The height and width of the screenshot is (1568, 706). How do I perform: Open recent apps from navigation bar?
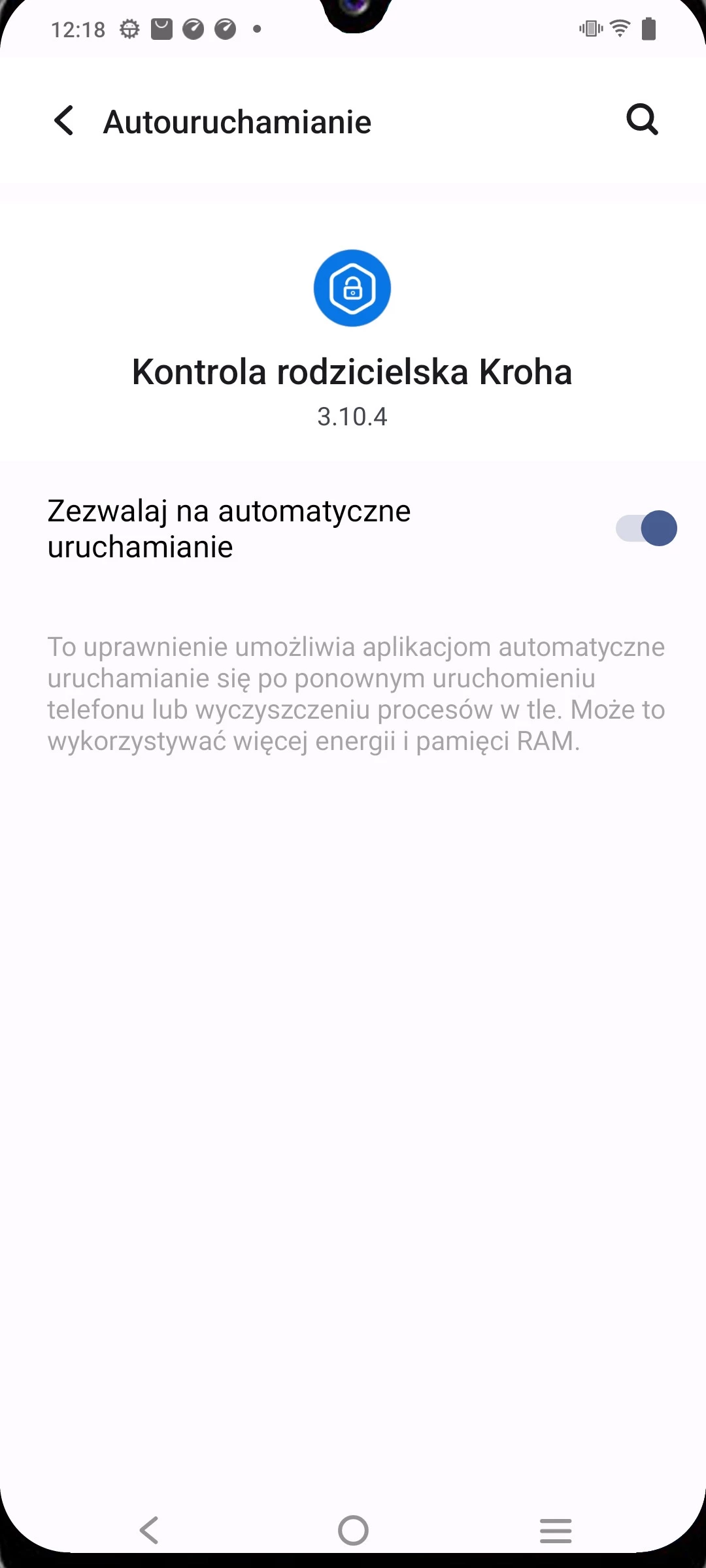556,1530
